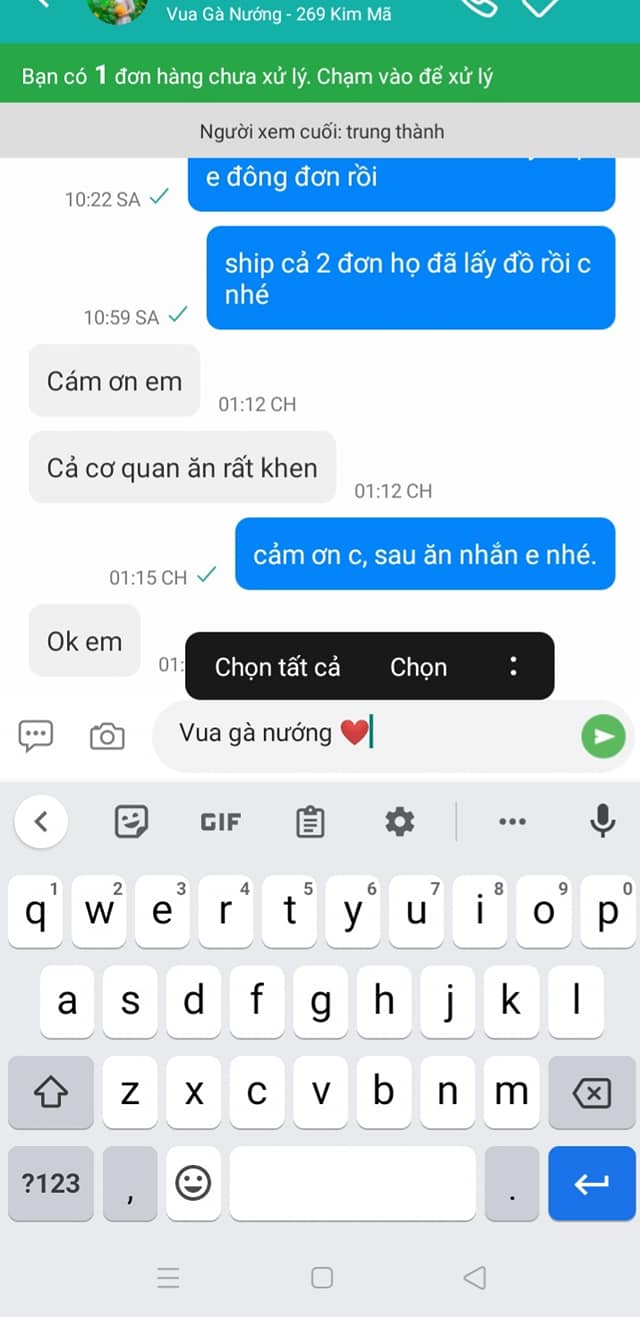
Task: Open the camera to attach a photo
Action: point(107,737)
